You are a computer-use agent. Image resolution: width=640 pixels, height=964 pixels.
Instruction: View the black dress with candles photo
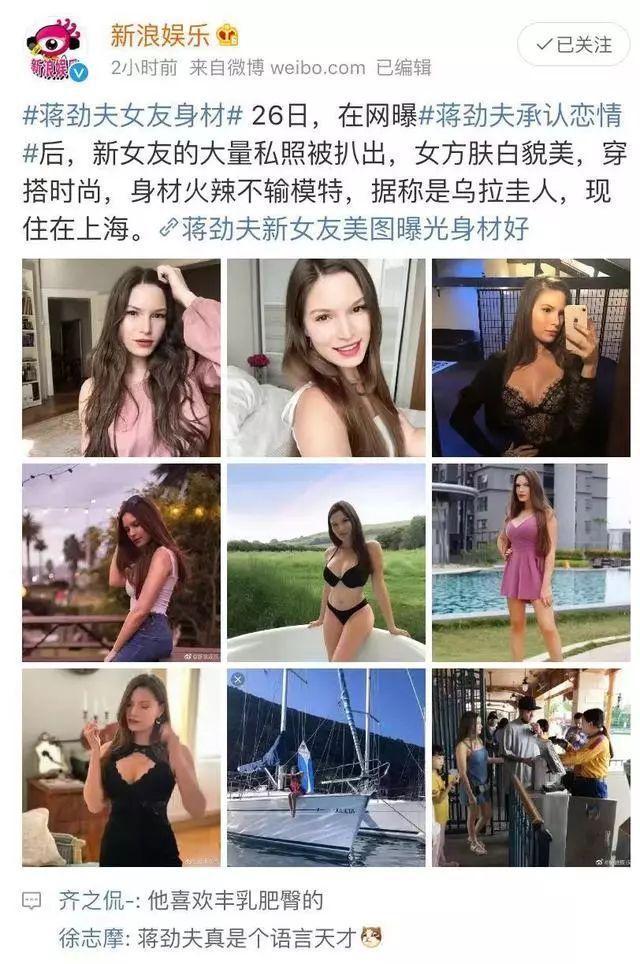pos(122,767)
